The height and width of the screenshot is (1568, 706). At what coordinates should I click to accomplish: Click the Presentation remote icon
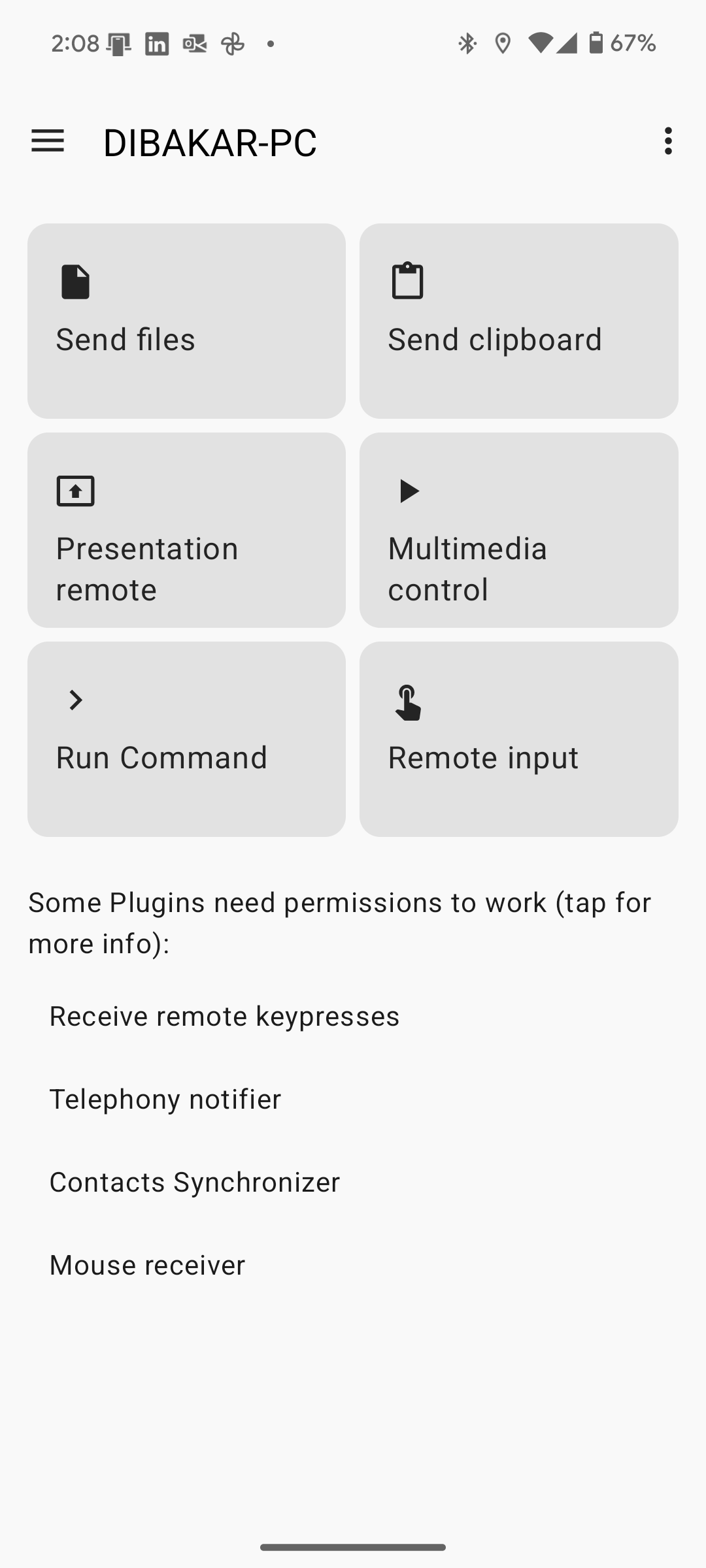(75, 491)
